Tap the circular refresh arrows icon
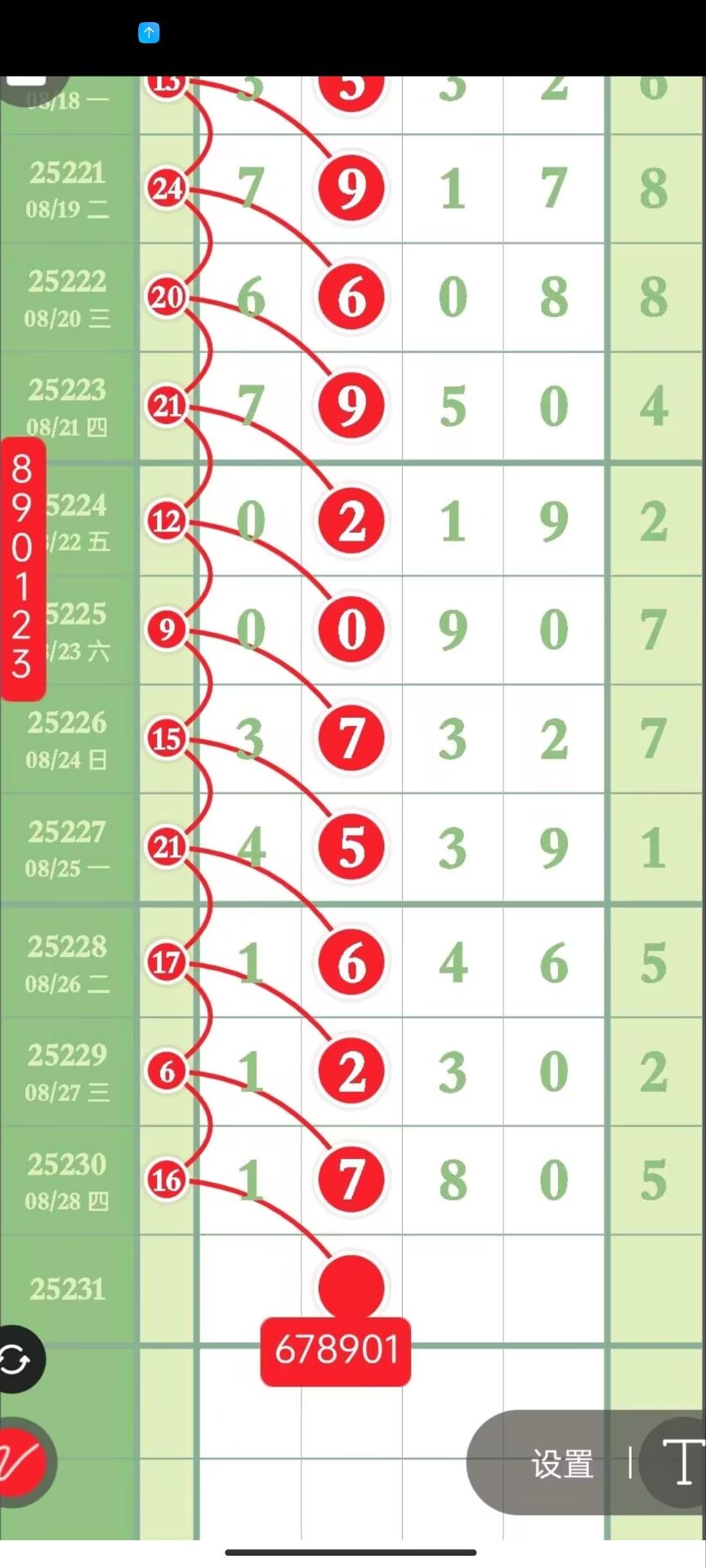Image resolution: width=706 pixels, height=1568 pixels. [16, 1360]
